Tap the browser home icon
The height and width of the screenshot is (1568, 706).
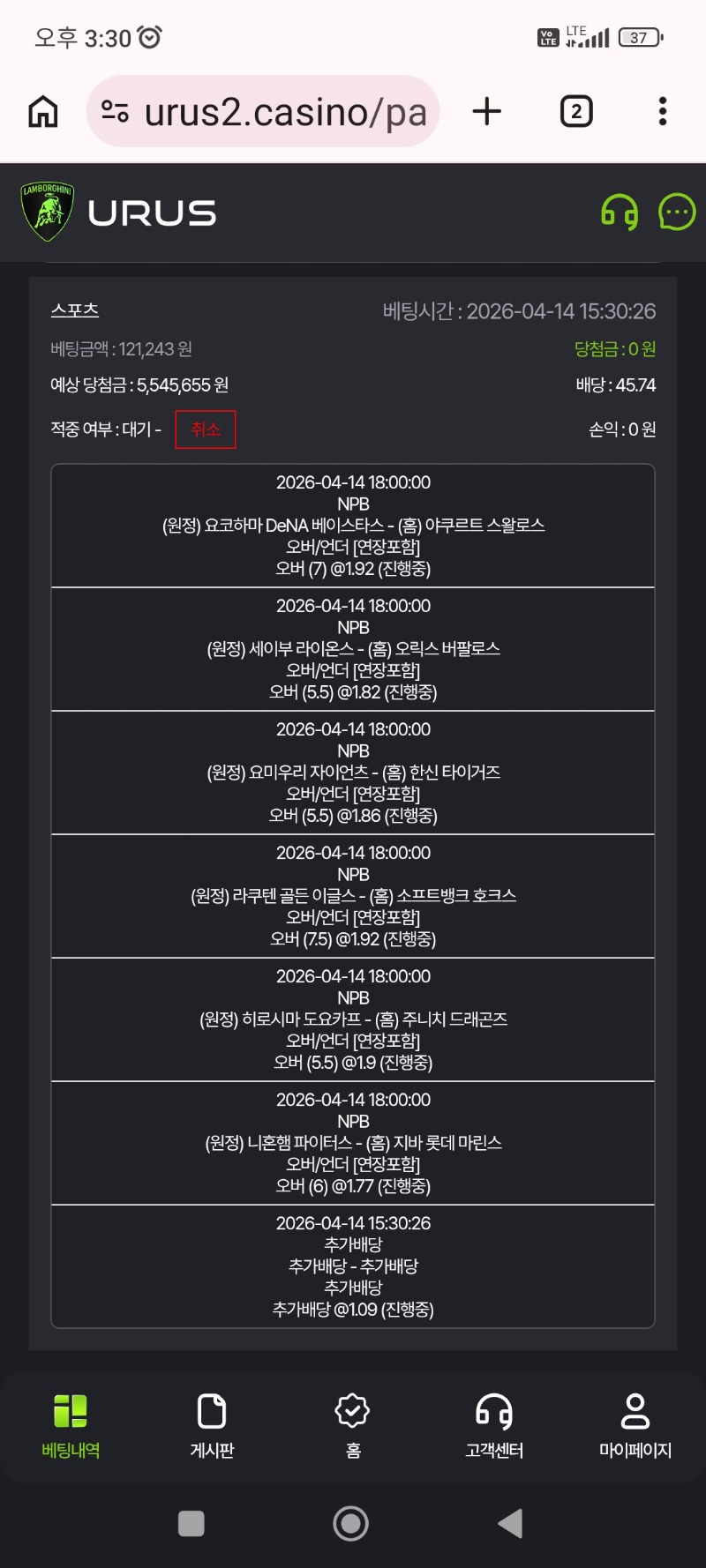click(43, 112)
